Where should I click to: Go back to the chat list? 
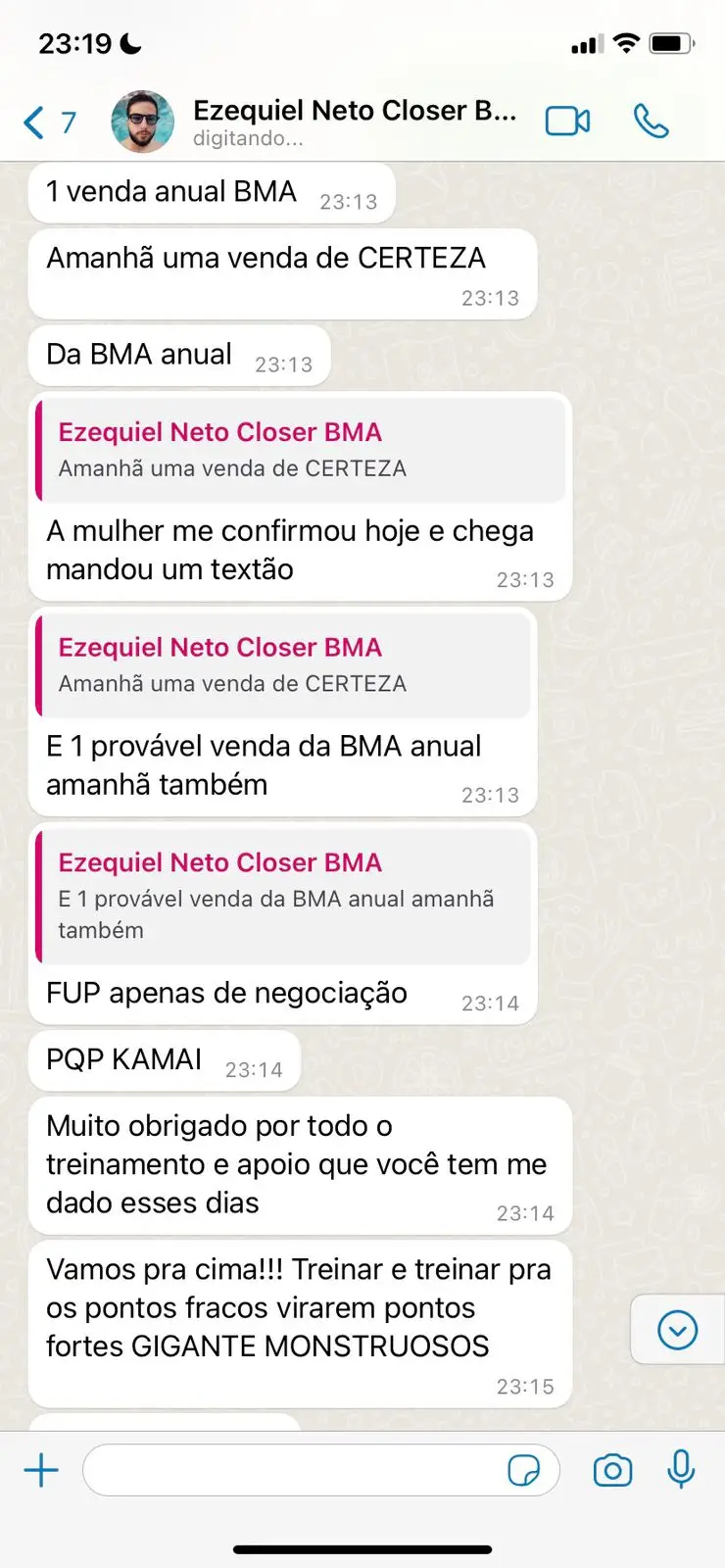pyautogui.click(x=47, y=122)
